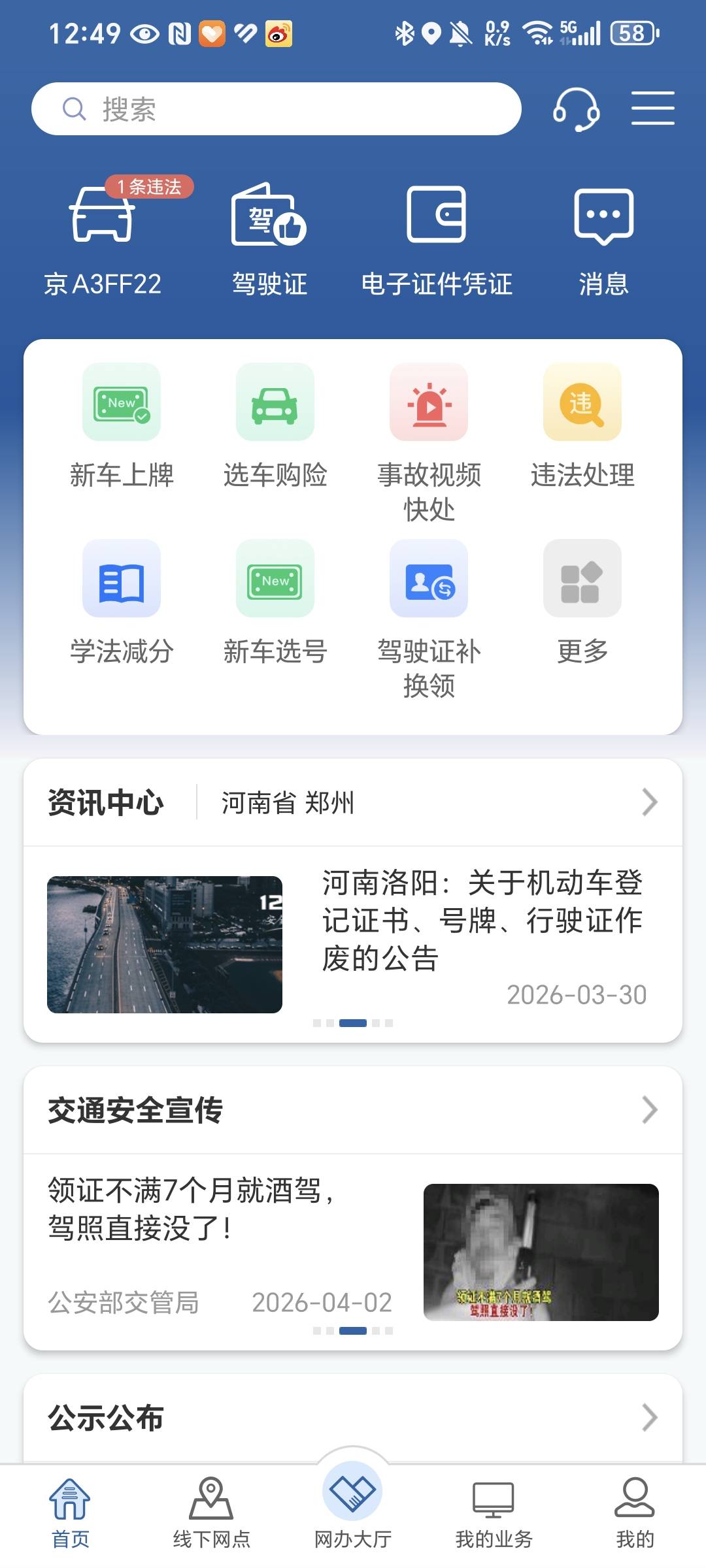Tap the 搜索 search box
The width and height of the screenshot is (706, 1568).
276,109
